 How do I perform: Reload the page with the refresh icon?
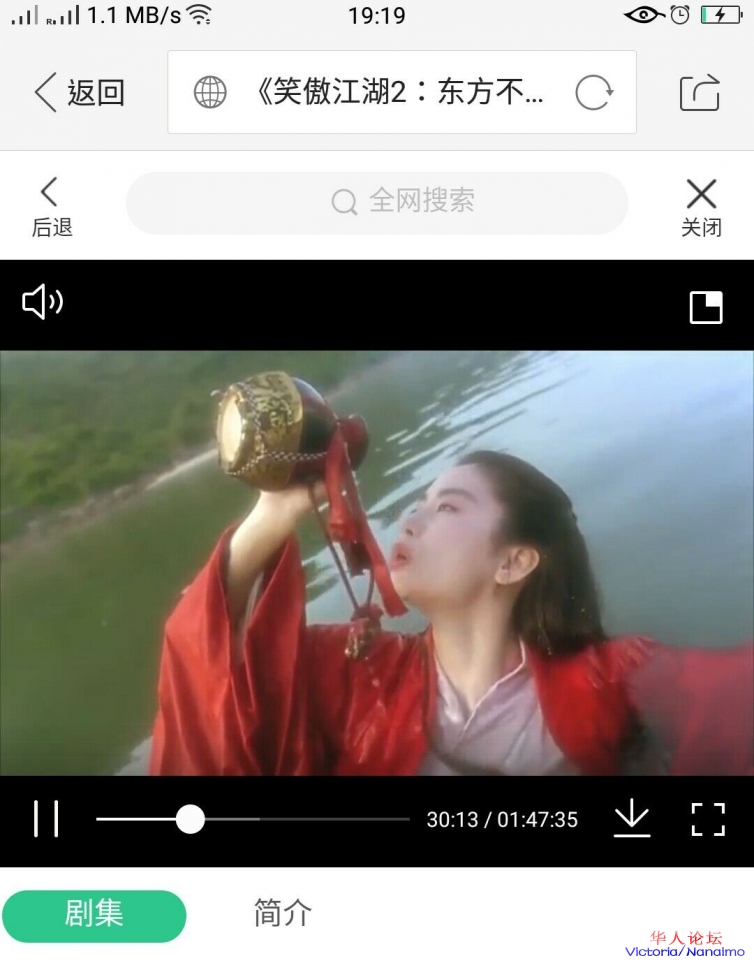(x=593, y=93)
